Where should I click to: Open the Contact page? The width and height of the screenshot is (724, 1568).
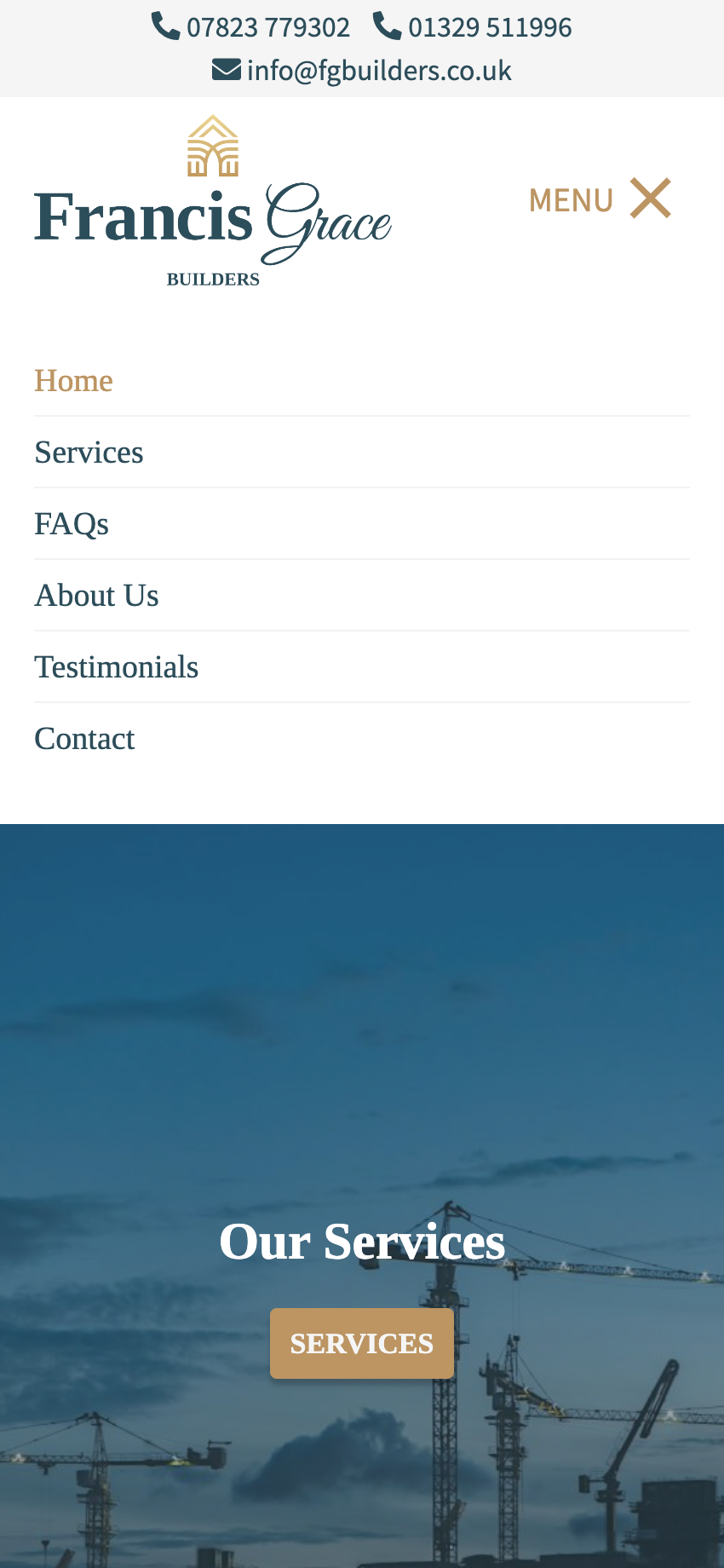click(85, 739)
